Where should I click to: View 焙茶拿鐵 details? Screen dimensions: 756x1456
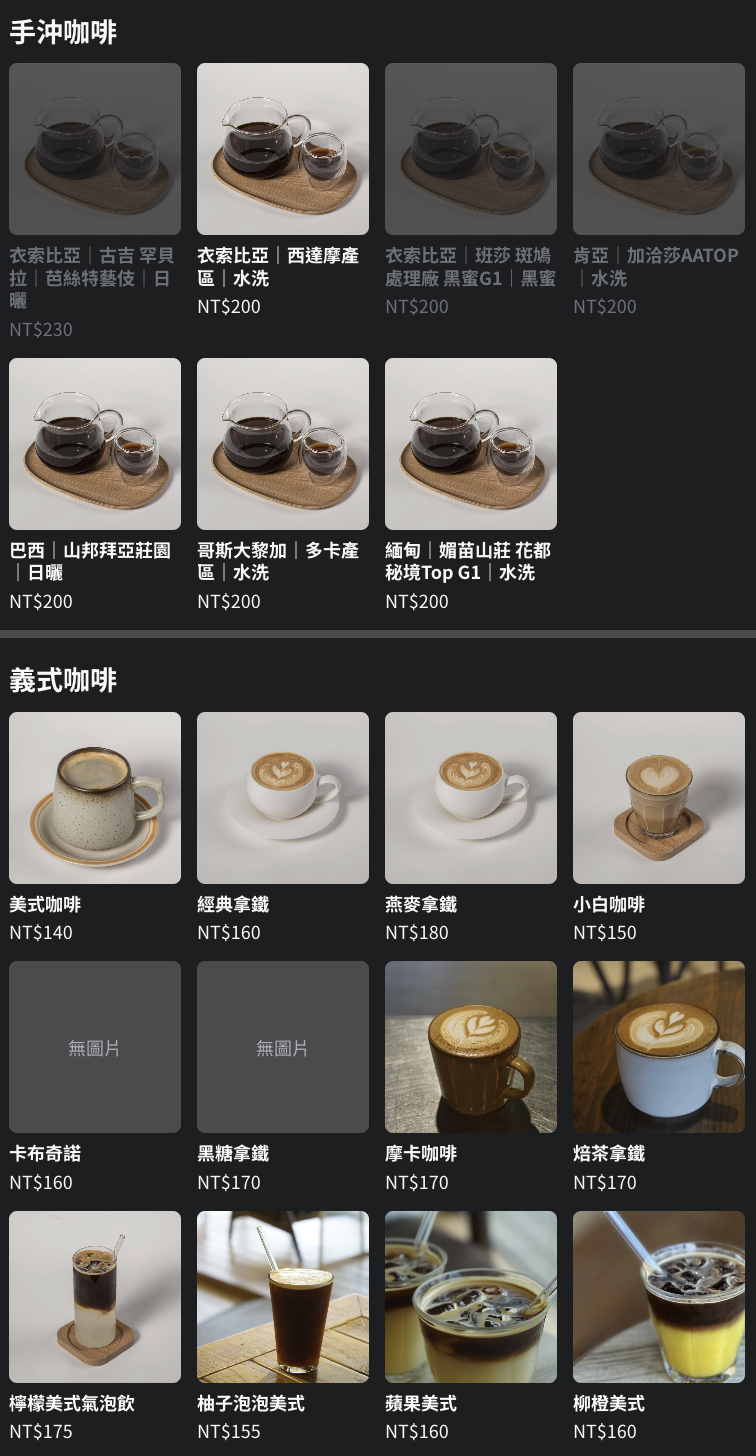pyautogui.click(x=659, y=1047)
